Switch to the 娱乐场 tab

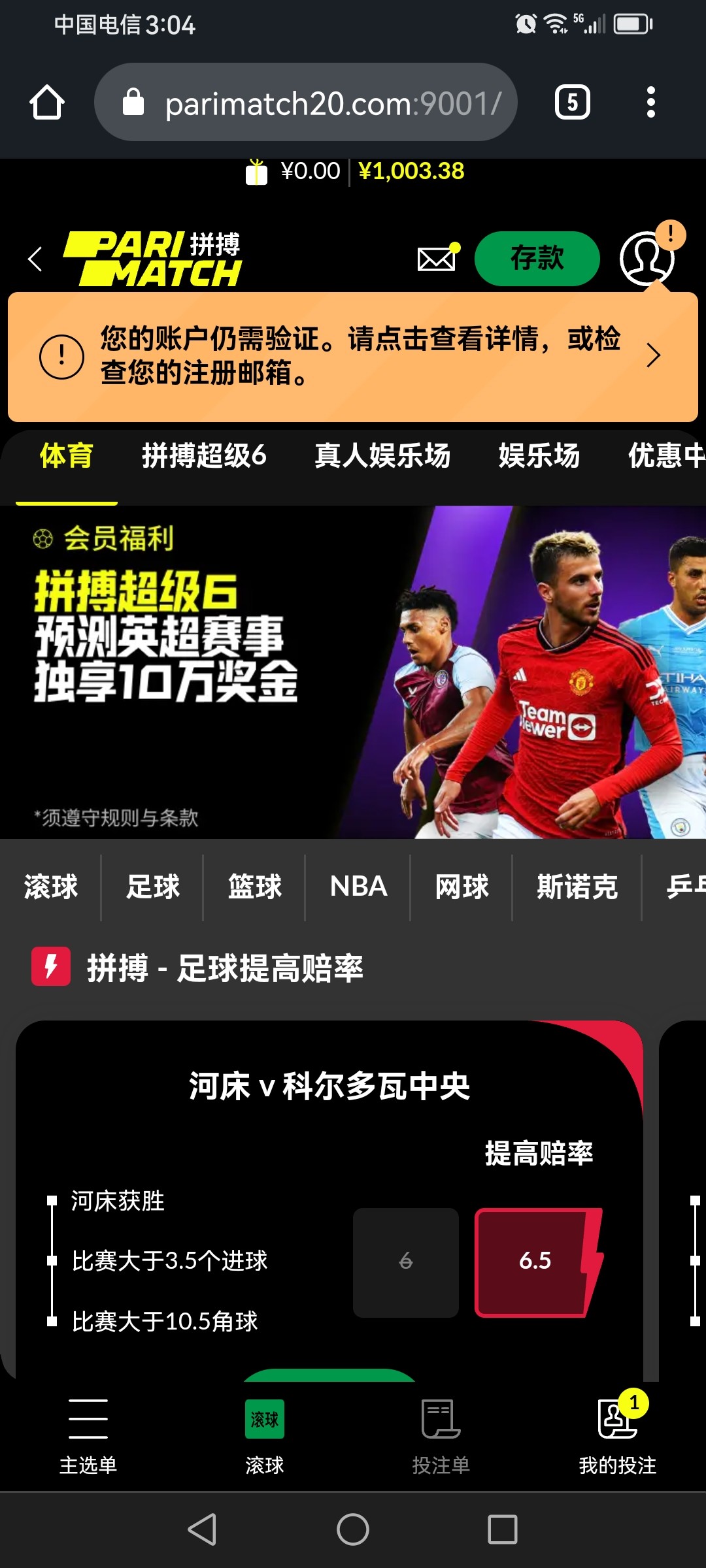point(539,455)
